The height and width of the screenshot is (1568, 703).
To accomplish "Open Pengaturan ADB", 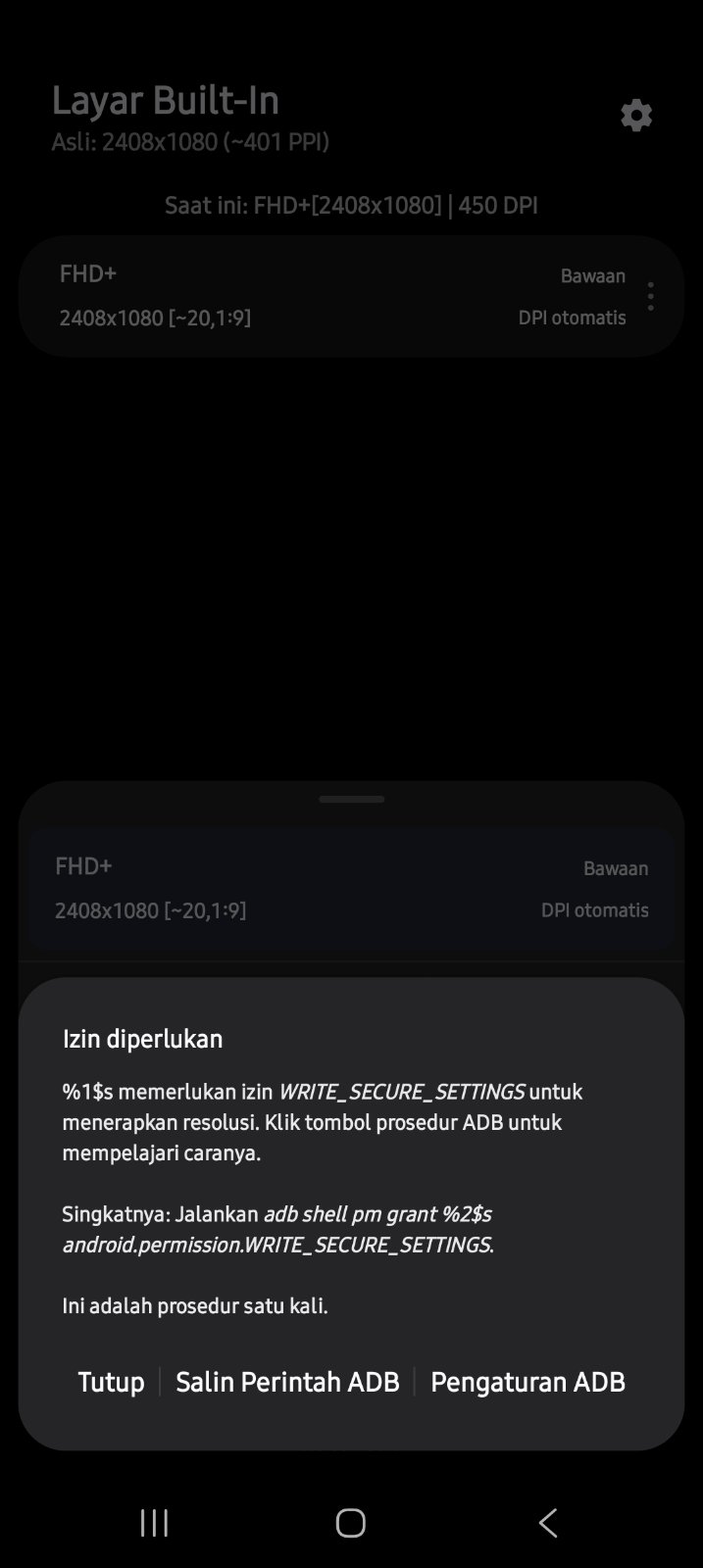I will point(527,1382).
